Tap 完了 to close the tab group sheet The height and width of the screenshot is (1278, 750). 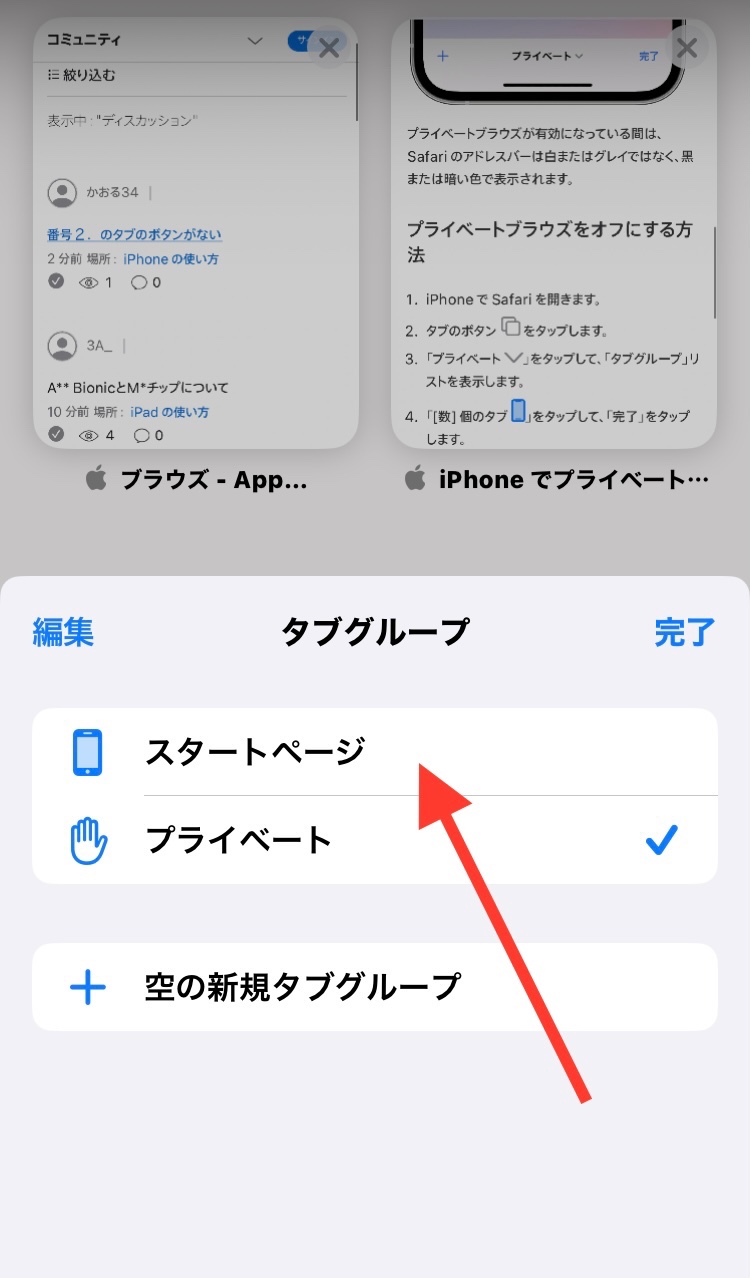point(685,632)
